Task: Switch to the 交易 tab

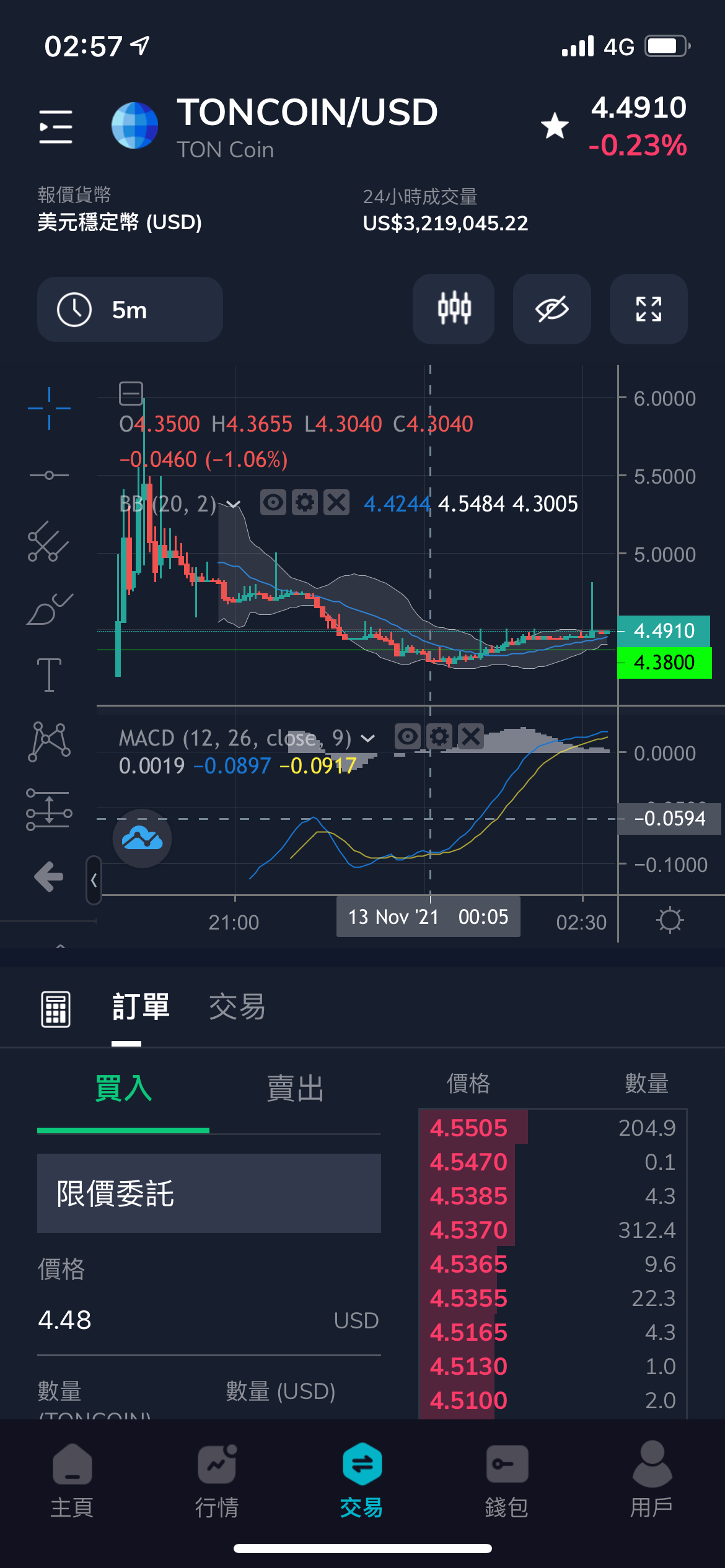Action: click(237, 1007)
